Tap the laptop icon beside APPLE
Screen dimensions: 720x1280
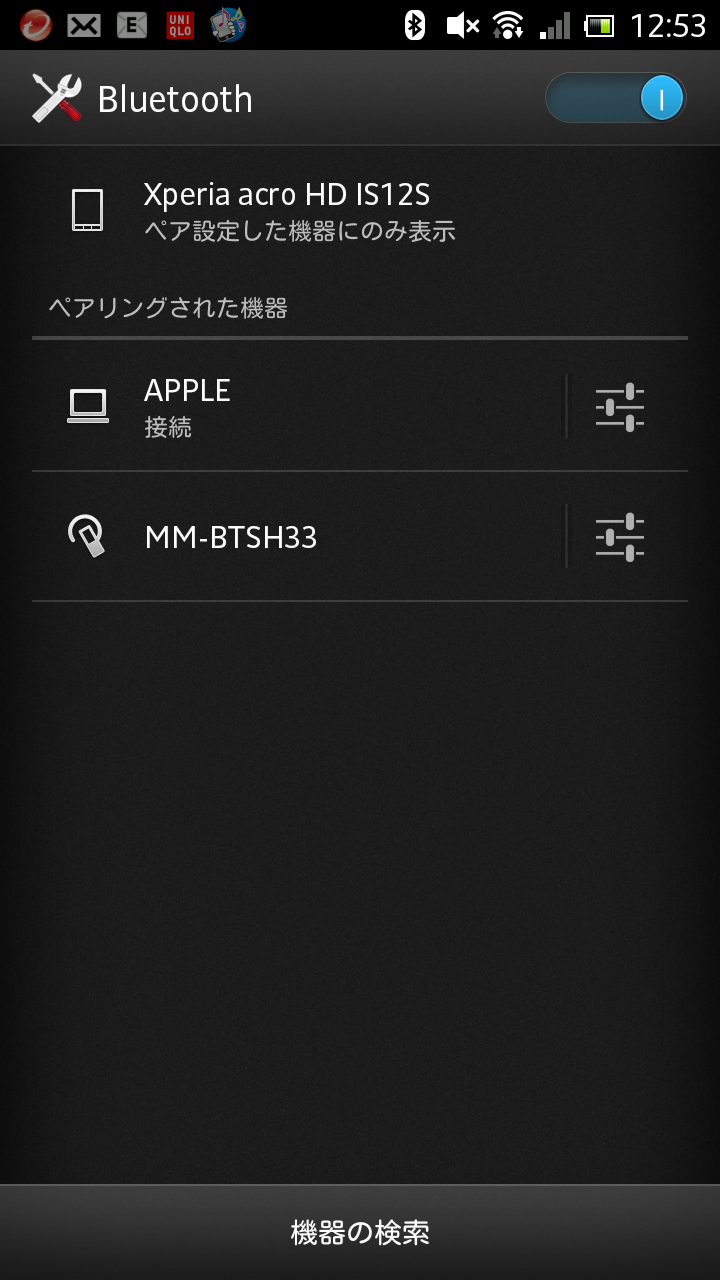(x=88, y=406)
